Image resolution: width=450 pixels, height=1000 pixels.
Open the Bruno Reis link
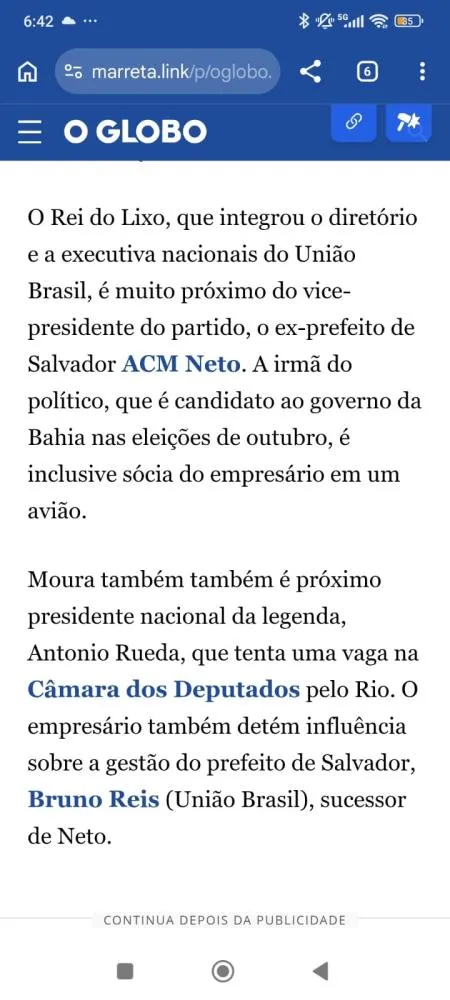[x=93, y=799]
